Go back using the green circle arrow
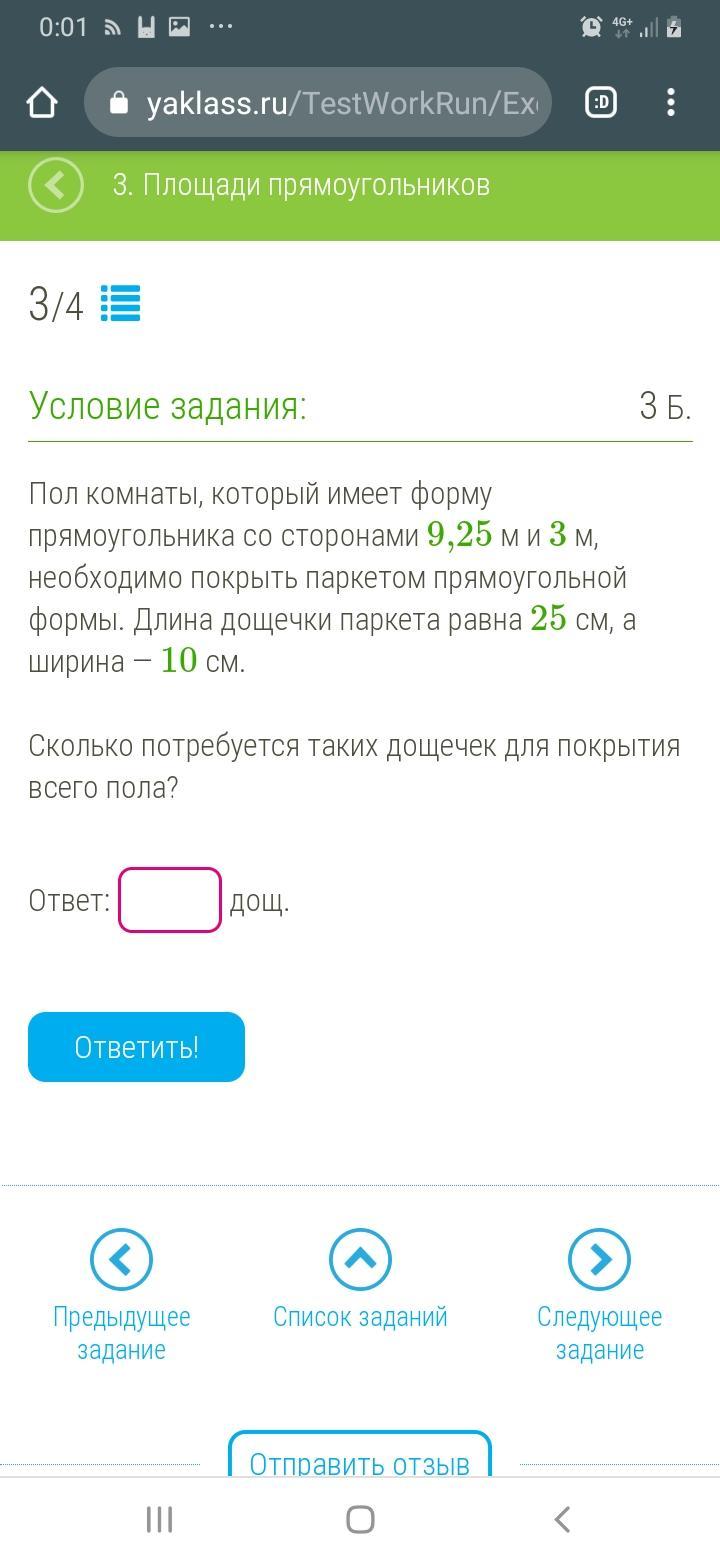720x1560 pixels. point(56,185)
